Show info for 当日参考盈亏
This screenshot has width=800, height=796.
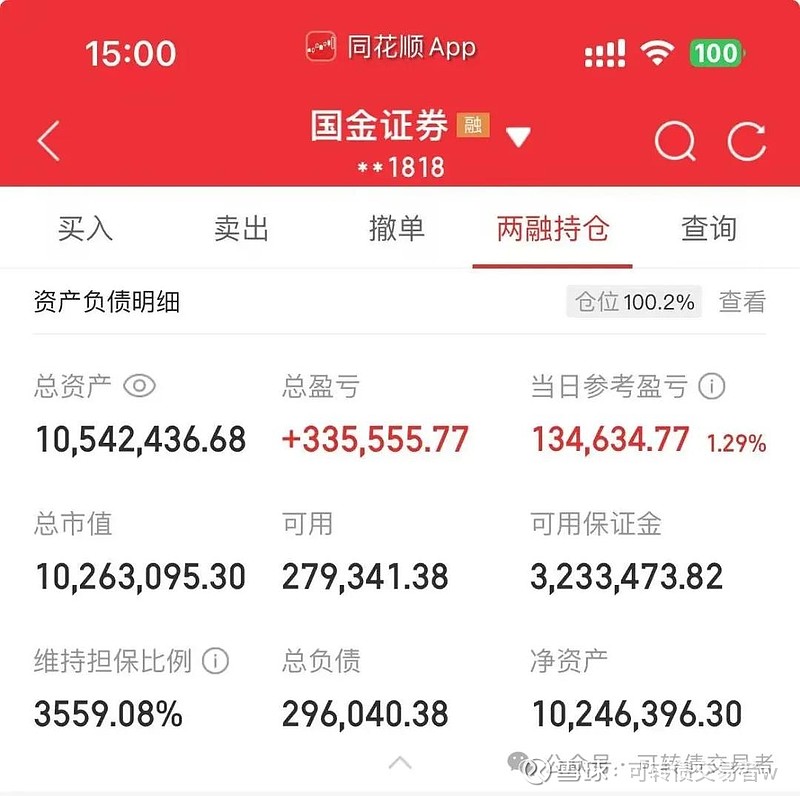point(711,386)
